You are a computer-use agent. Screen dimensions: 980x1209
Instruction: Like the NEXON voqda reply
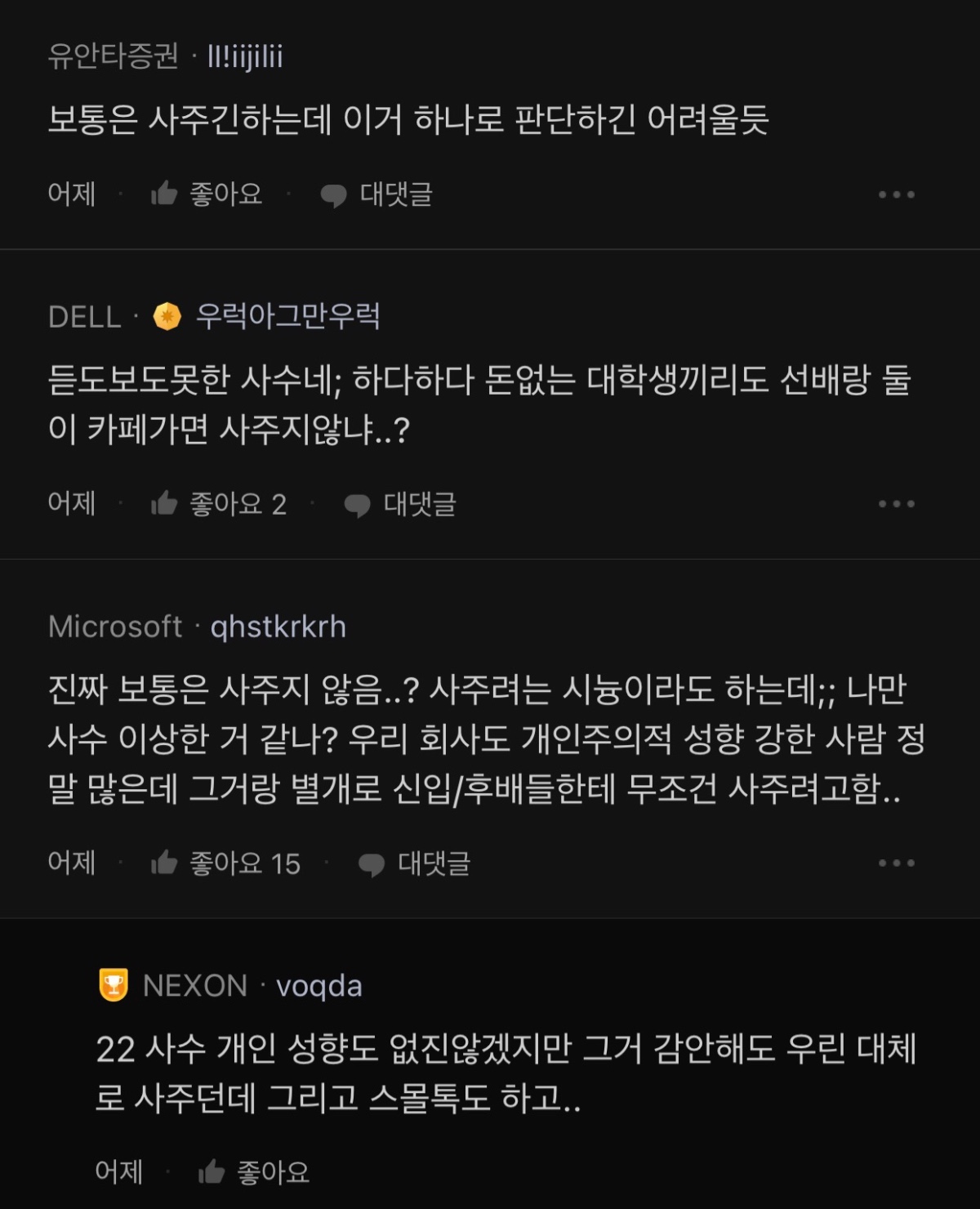(x=254, y=1173)
